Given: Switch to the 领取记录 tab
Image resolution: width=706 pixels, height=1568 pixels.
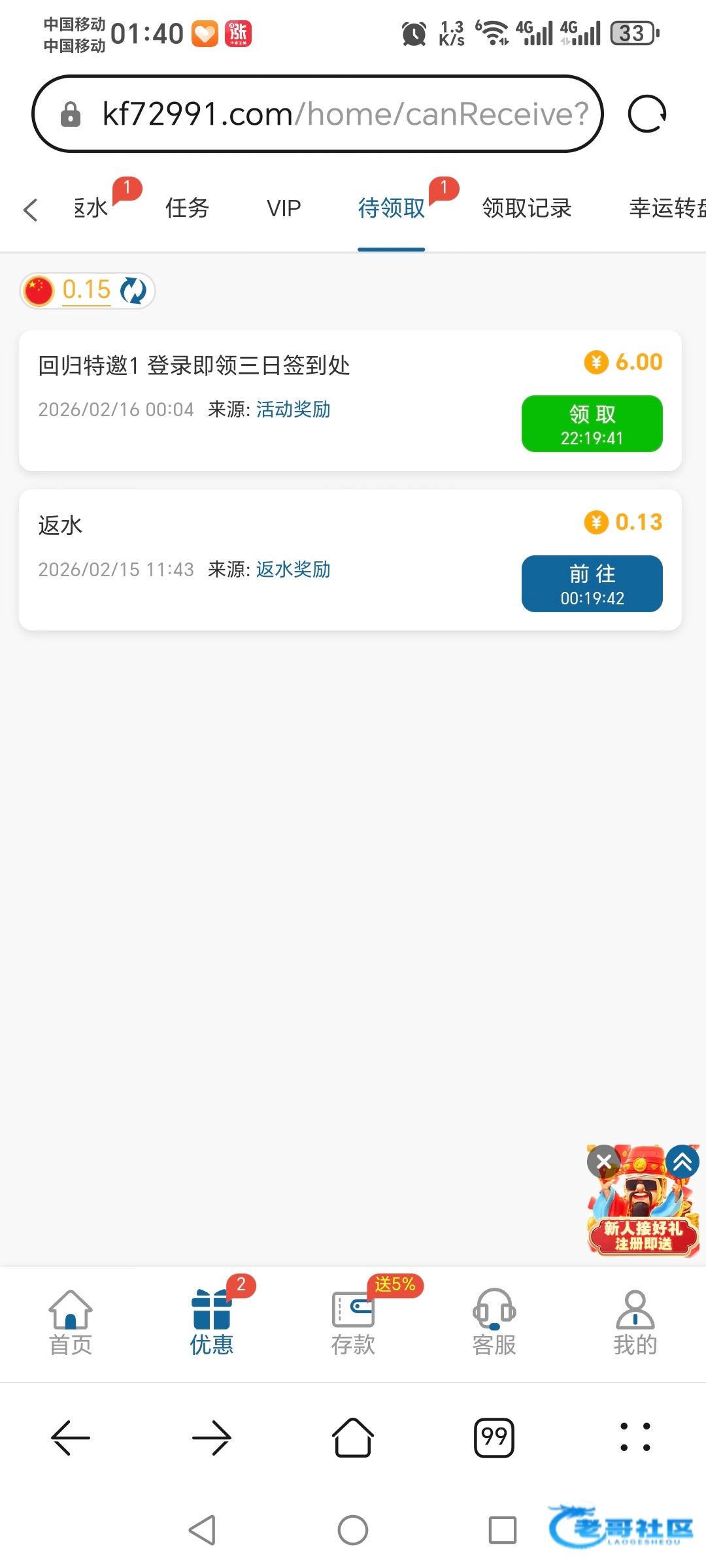Looking at the screenshot, I should coord(527,208).
